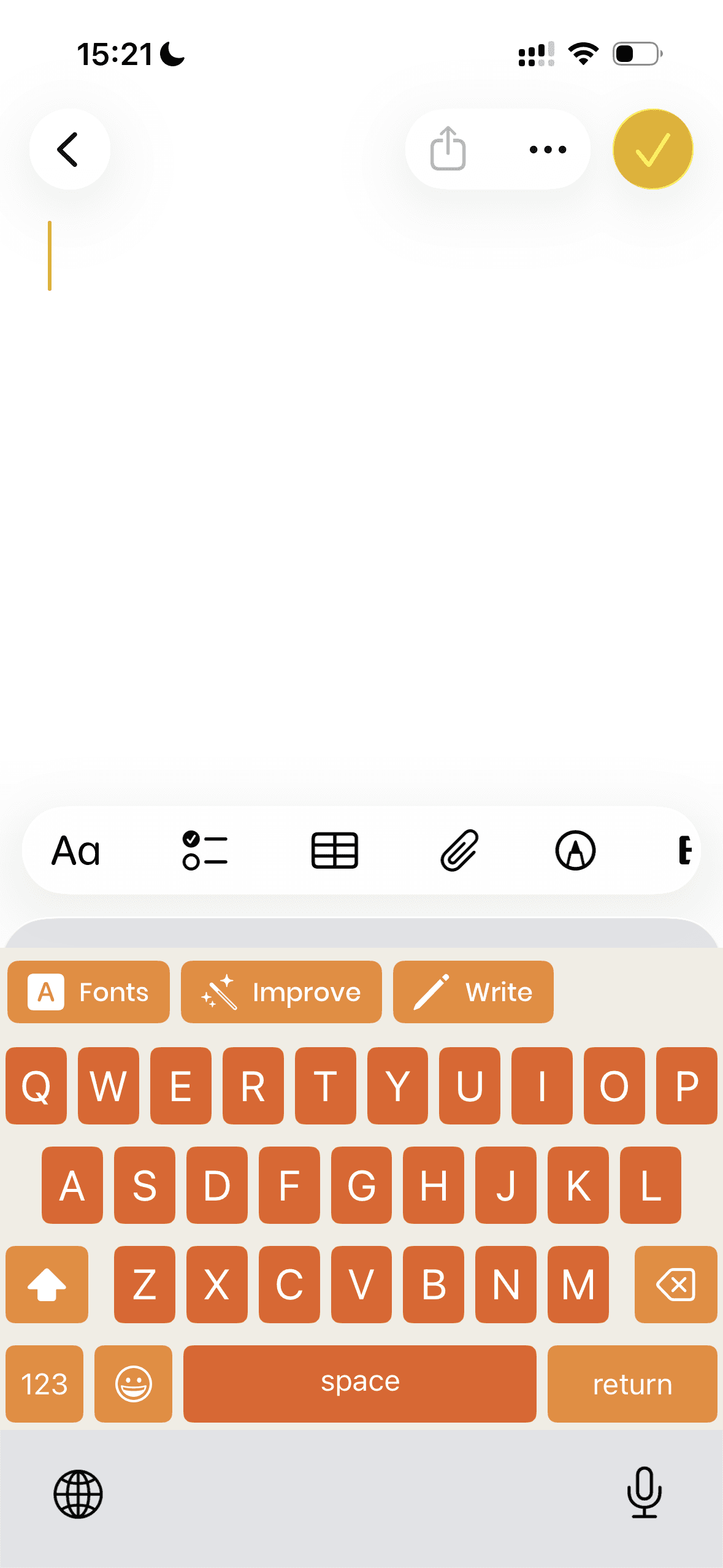Open the markup drawing tool
The height and width of the screenshot is (1568, 723).
575,851
